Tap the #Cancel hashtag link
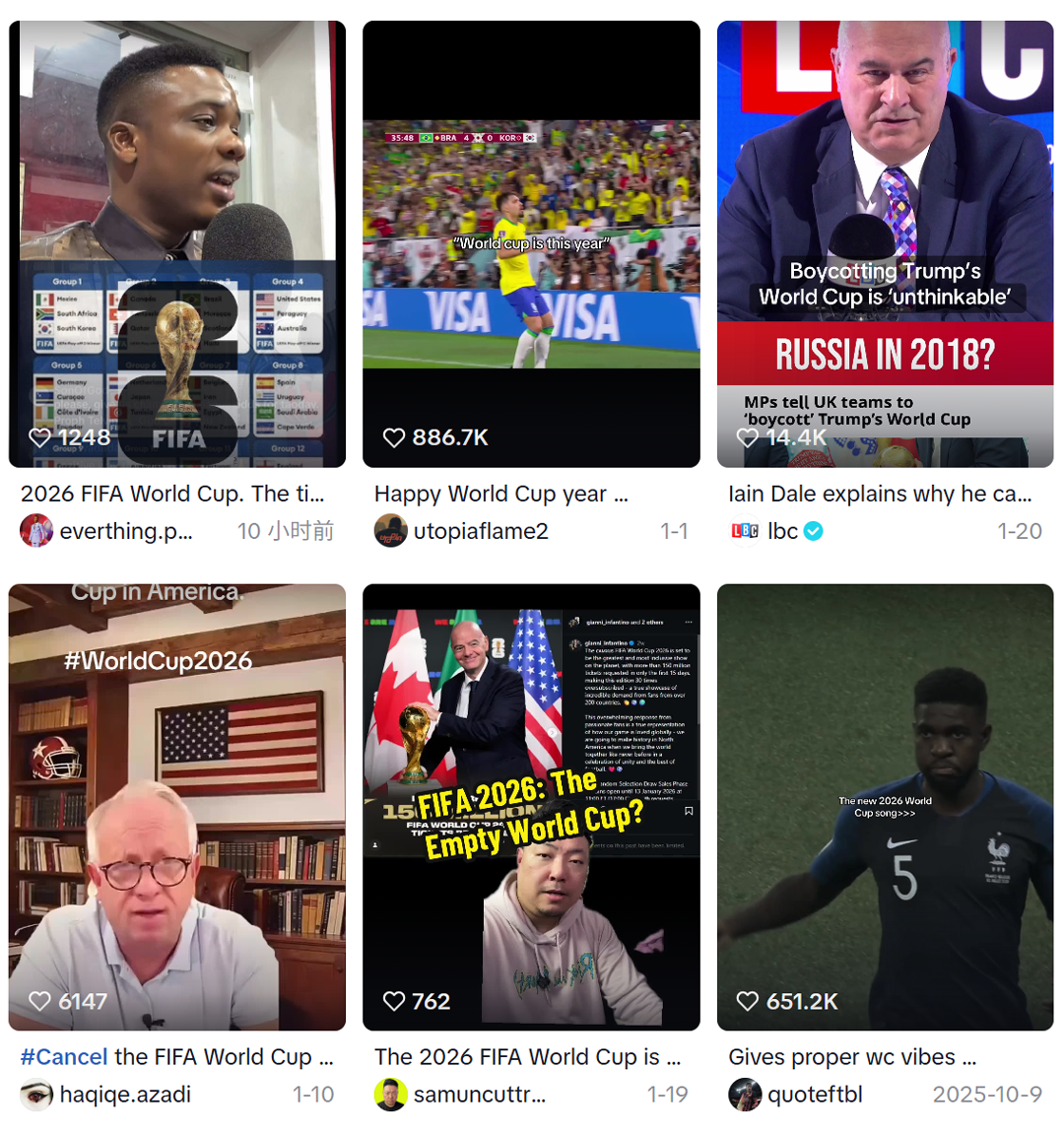Screen dimensions: 1064x1134 (64, 1057)
